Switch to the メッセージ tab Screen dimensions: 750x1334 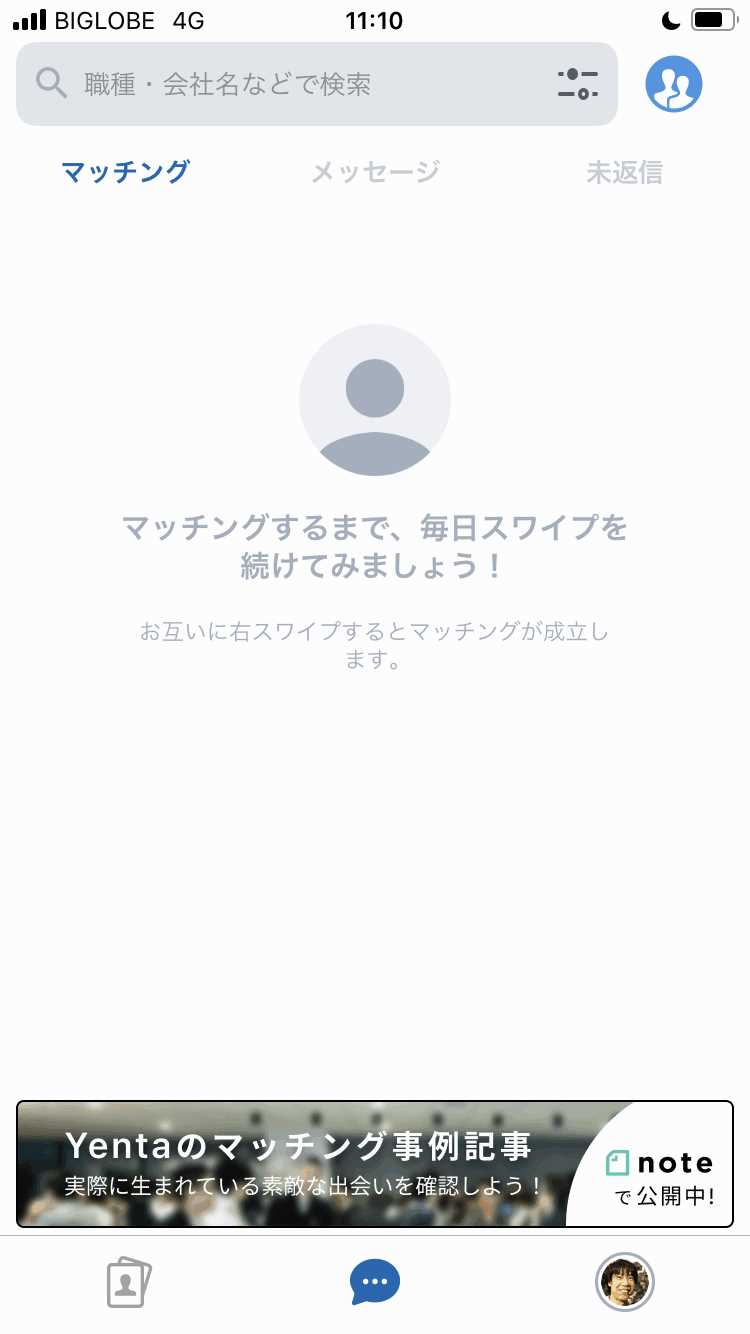point(374,172)
